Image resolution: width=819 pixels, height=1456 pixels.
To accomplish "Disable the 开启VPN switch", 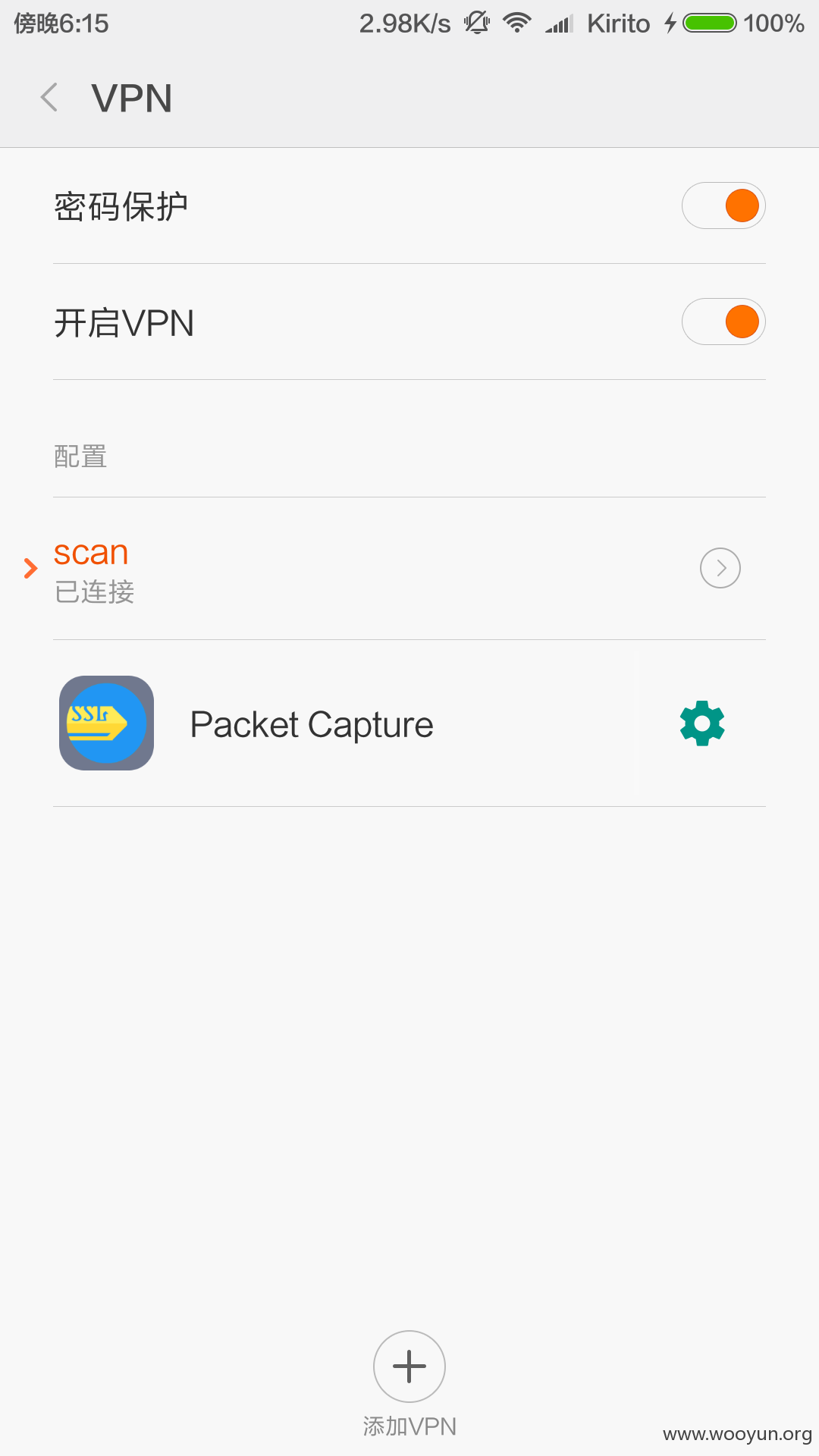I will coord(723,322).
